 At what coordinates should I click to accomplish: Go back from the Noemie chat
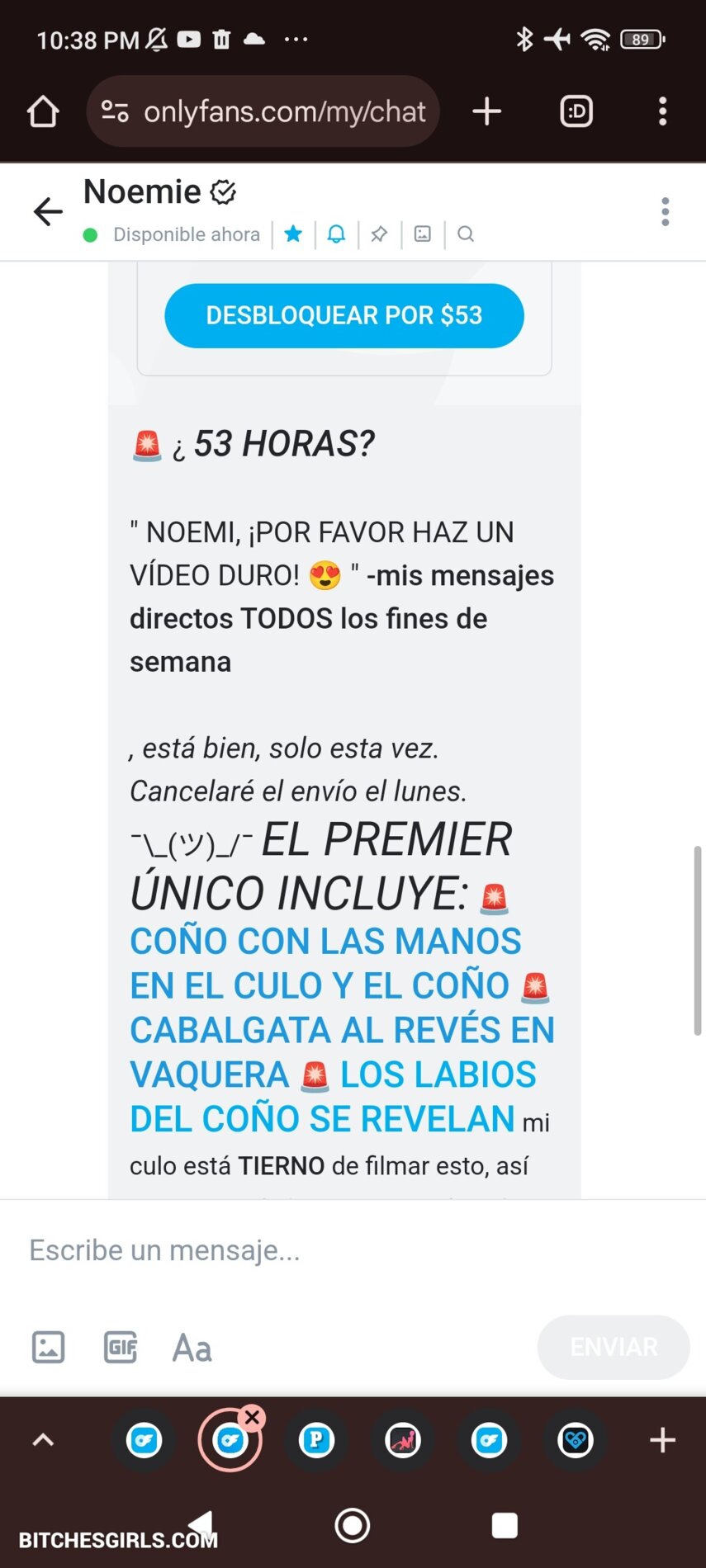[x=48, y=212]
